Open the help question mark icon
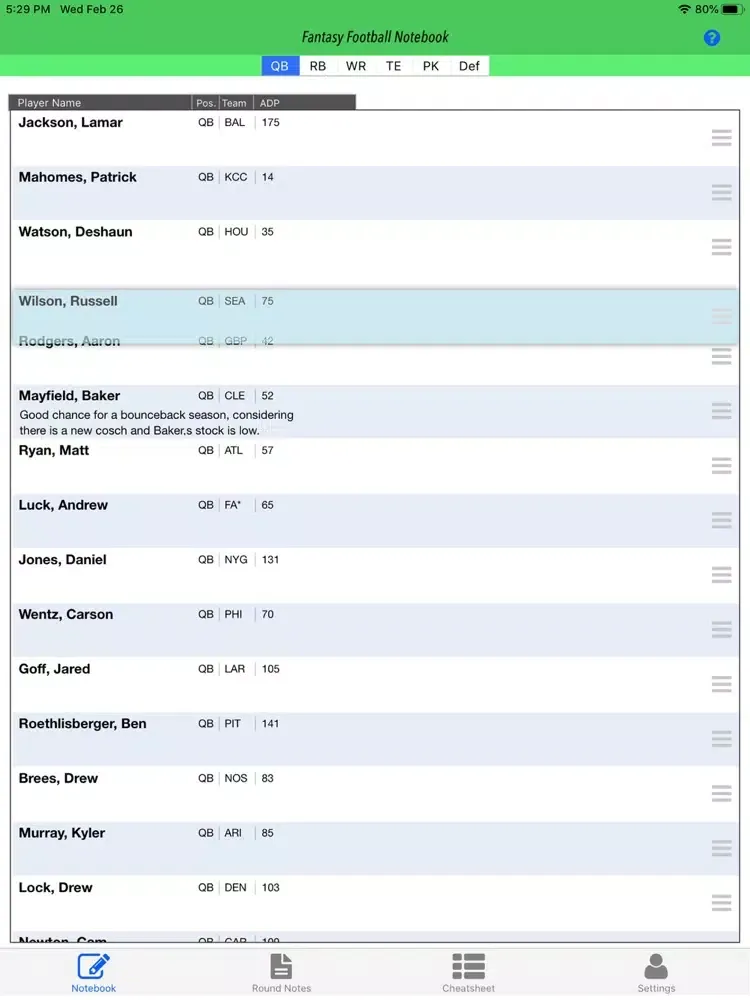 click(x=712, y=38)
